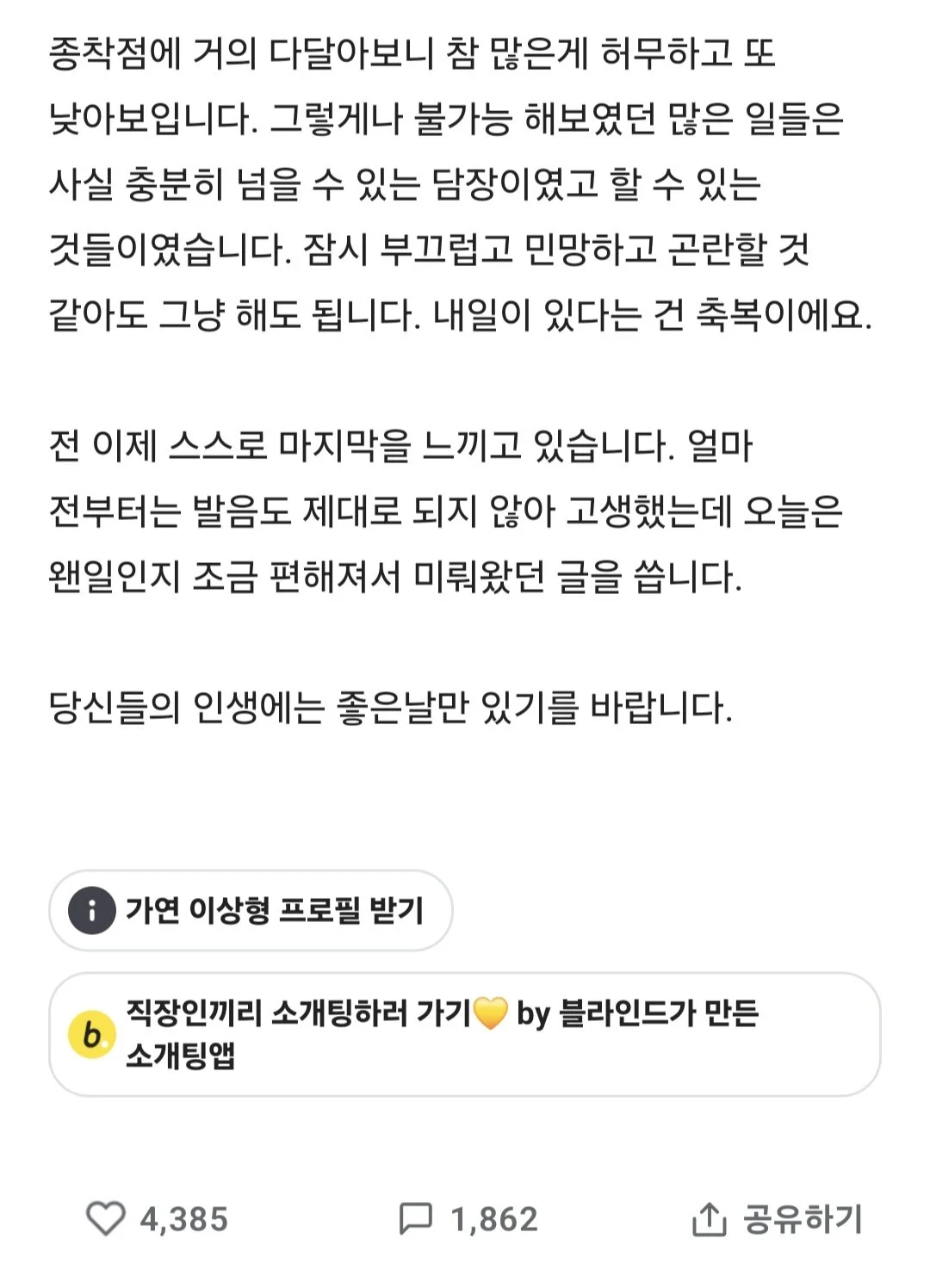The image size is (930, 1288).
Task: Open 가연 이상형 프로필 받기 banner
Action: click(x=251, y=910)
